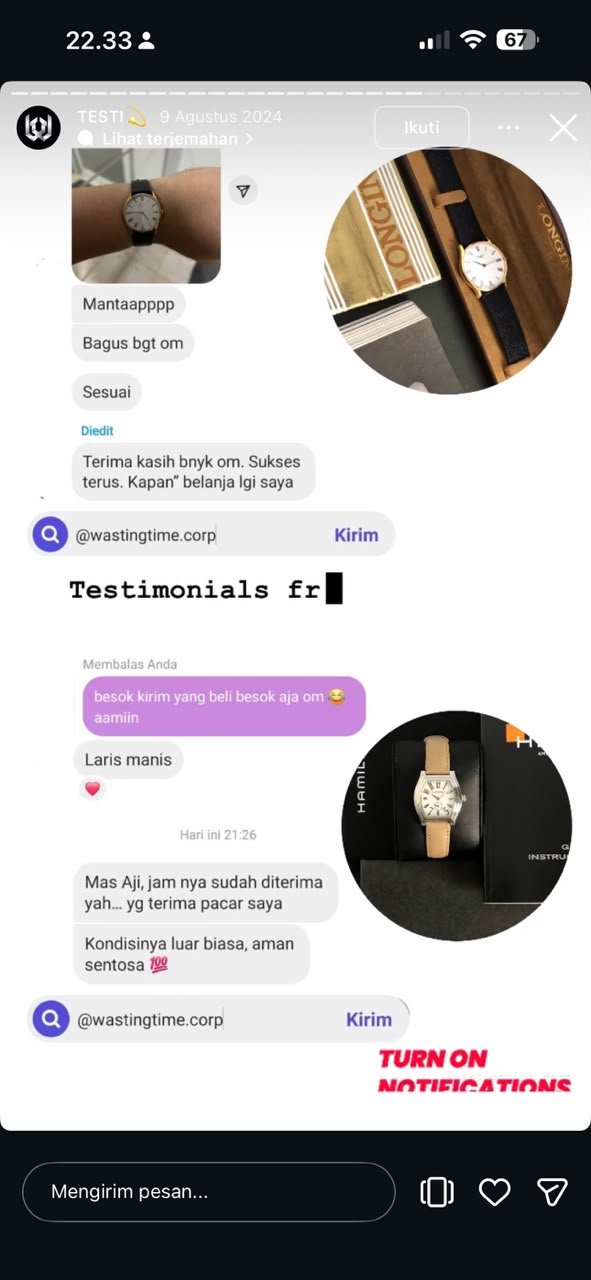This screenshot has width=591, height=1280.
Task: Follow the account with Ikuti button
Action: [x=421, y=128]
